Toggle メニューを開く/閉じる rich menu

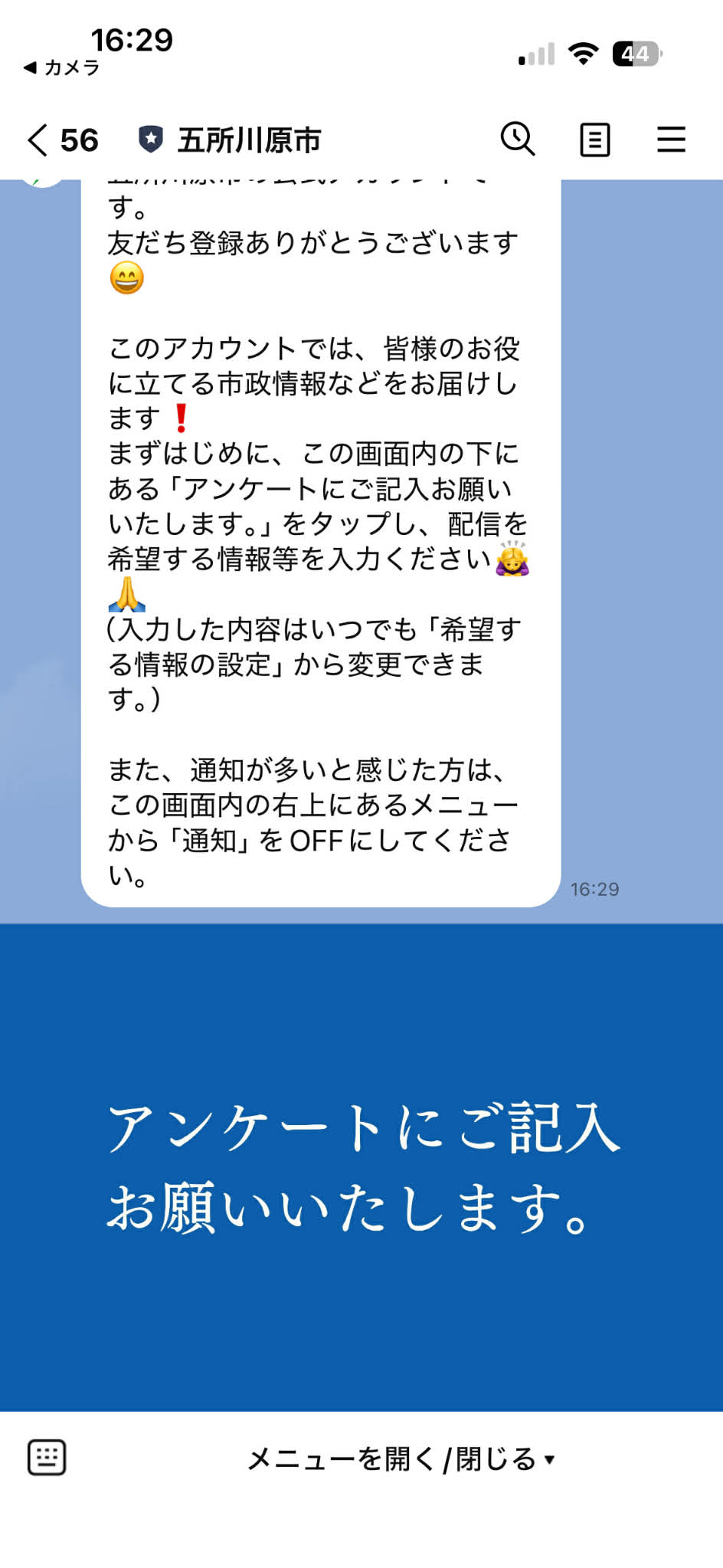400,1459
